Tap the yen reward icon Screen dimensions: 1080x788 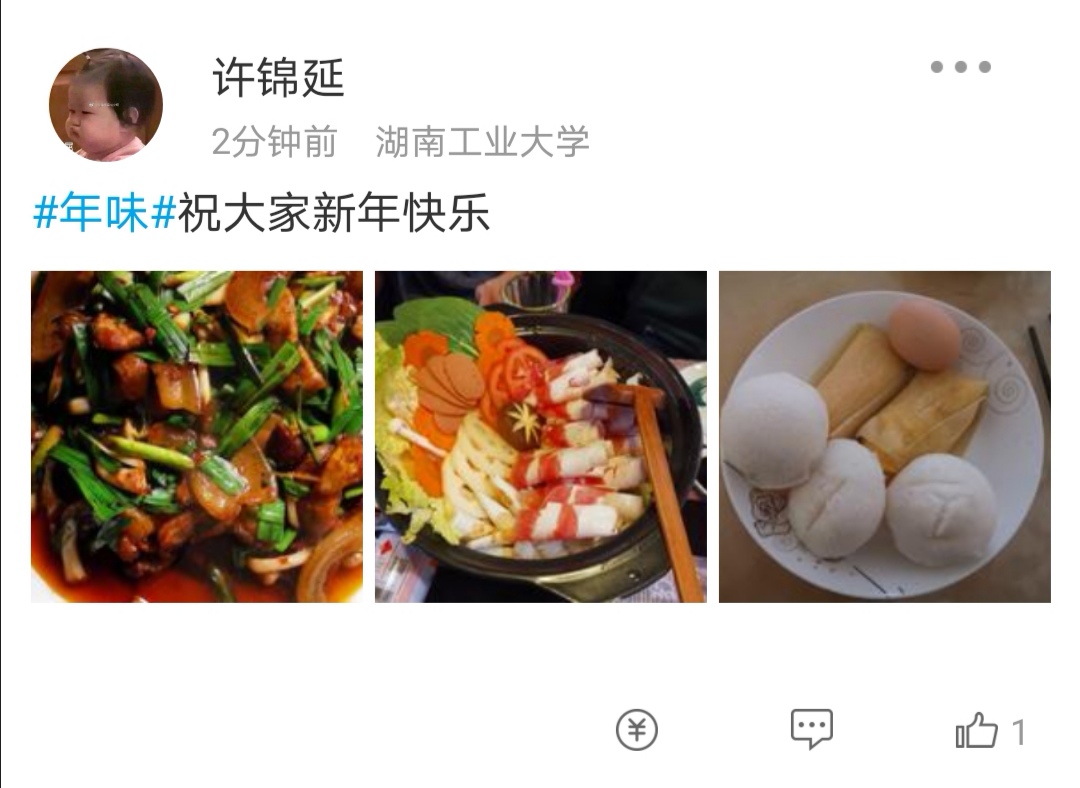pos(637,731)
